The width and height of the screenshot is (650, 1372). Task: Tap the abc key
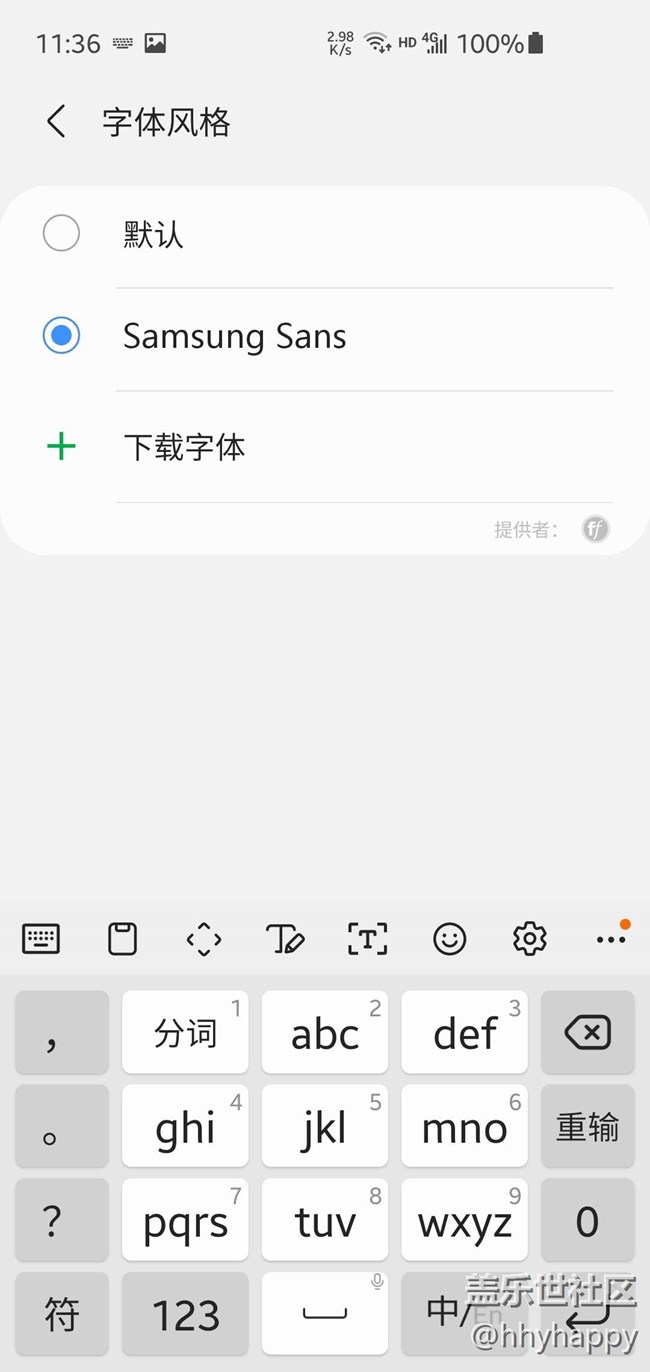pyautogui.click(x=325, y=1033)
